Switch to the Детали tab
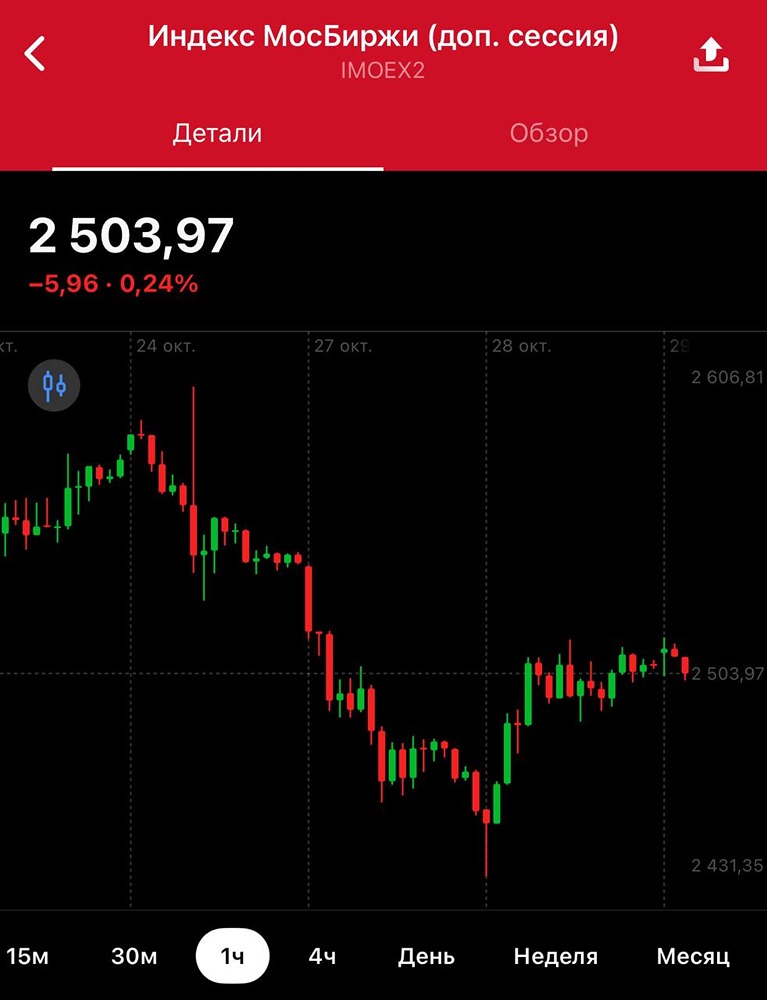Image resolution: width=767 pixels, height=1000 pixels. pyautogui.click(x=217, y=134)
